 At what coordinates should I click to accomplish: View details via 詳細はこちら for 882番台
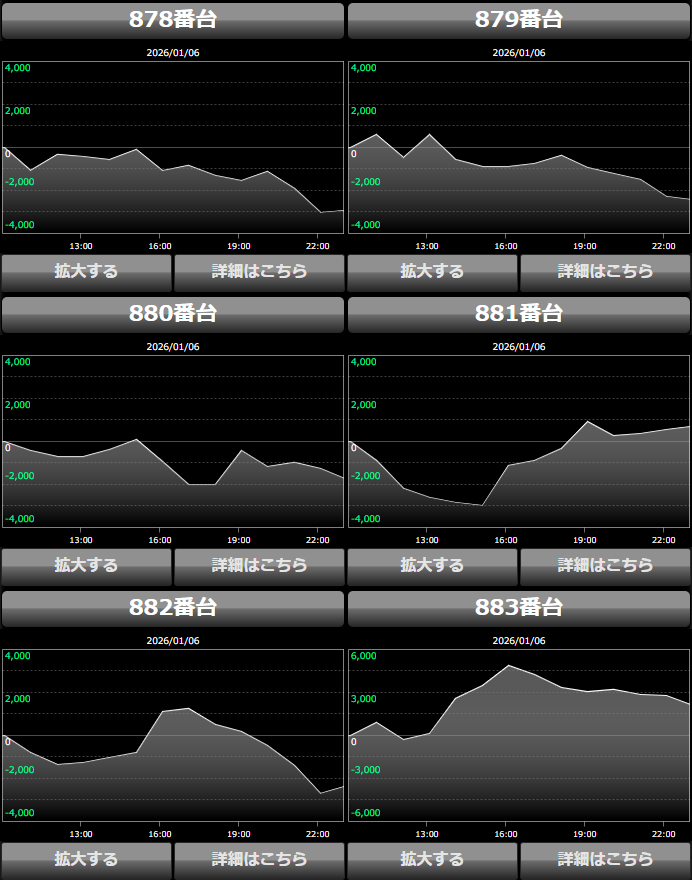[x=259, y=859]
